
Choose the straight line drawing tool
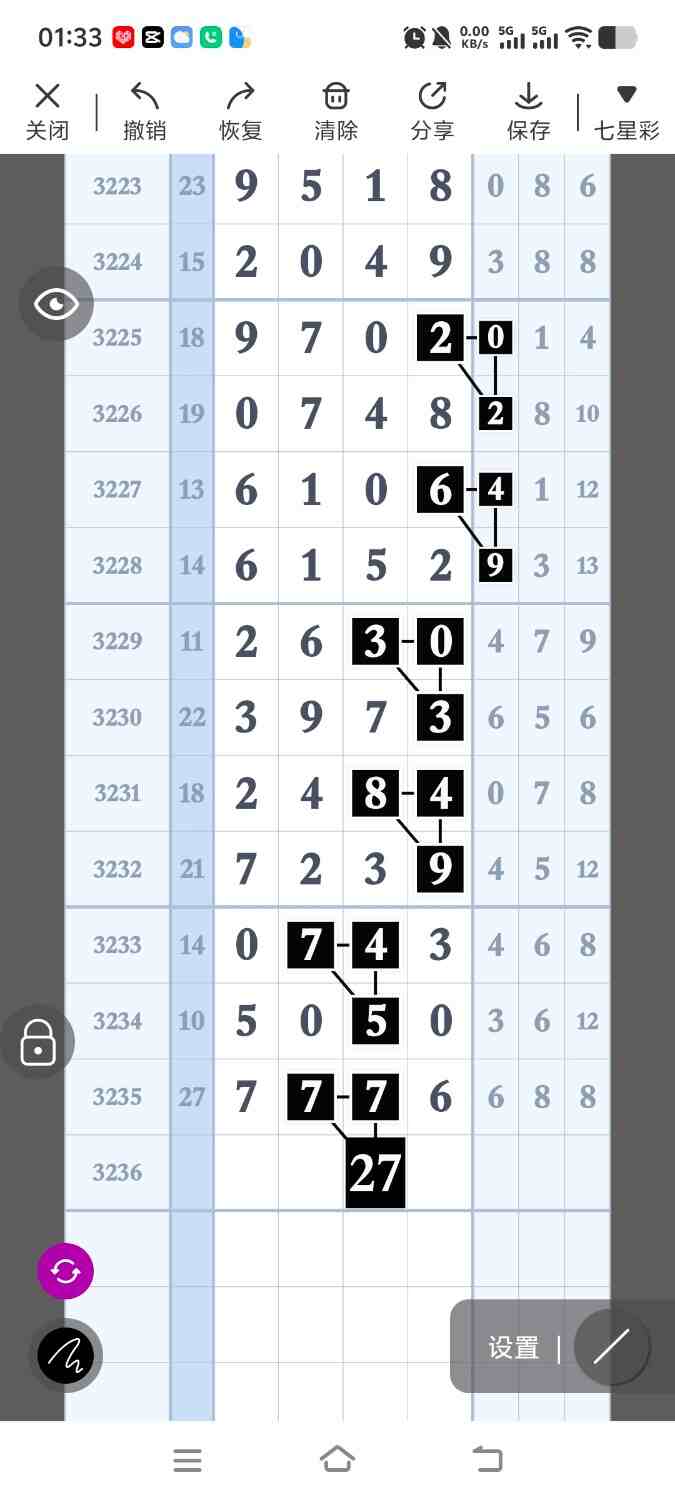(611, 1347)
